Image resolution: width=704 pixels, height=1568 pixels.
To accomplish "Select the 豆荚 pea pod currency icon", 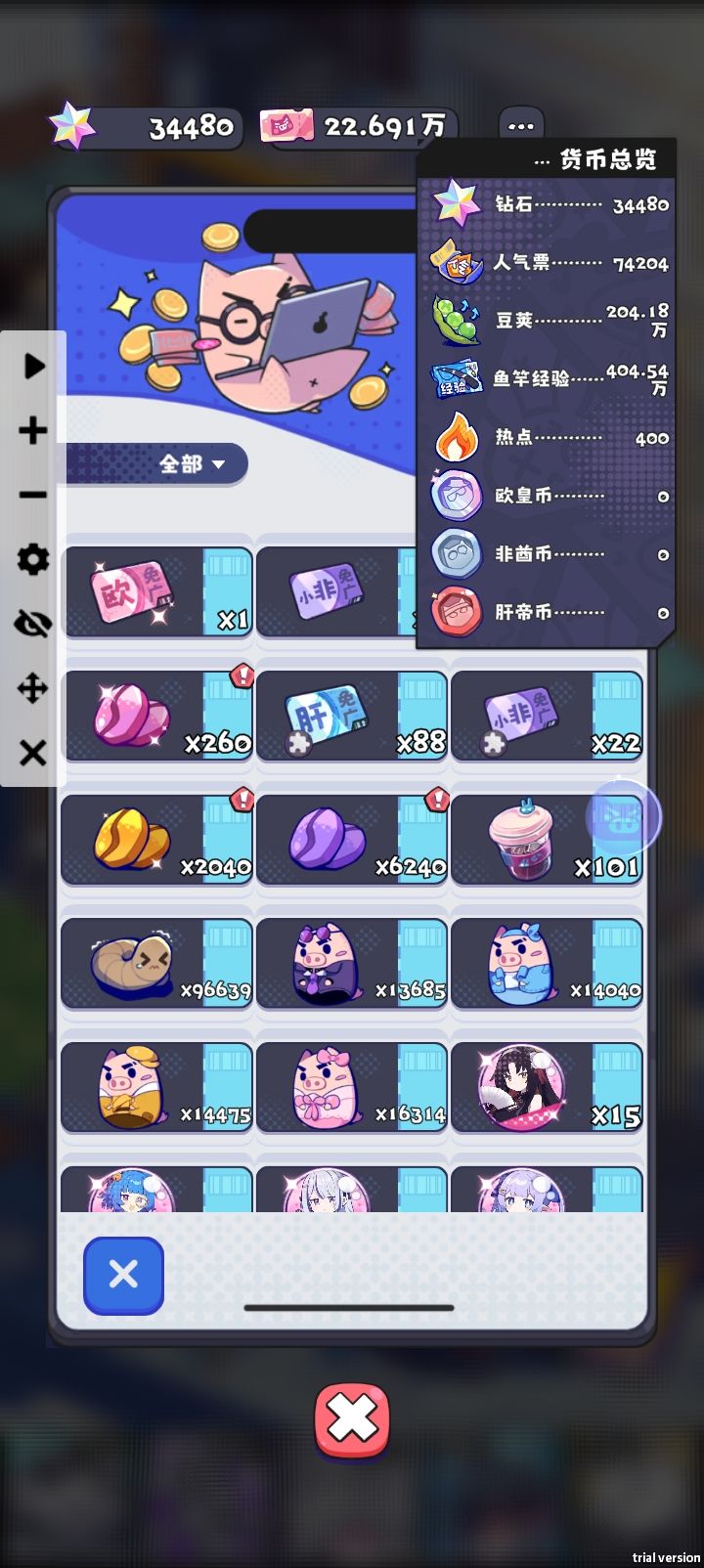I will coord(458,321).
